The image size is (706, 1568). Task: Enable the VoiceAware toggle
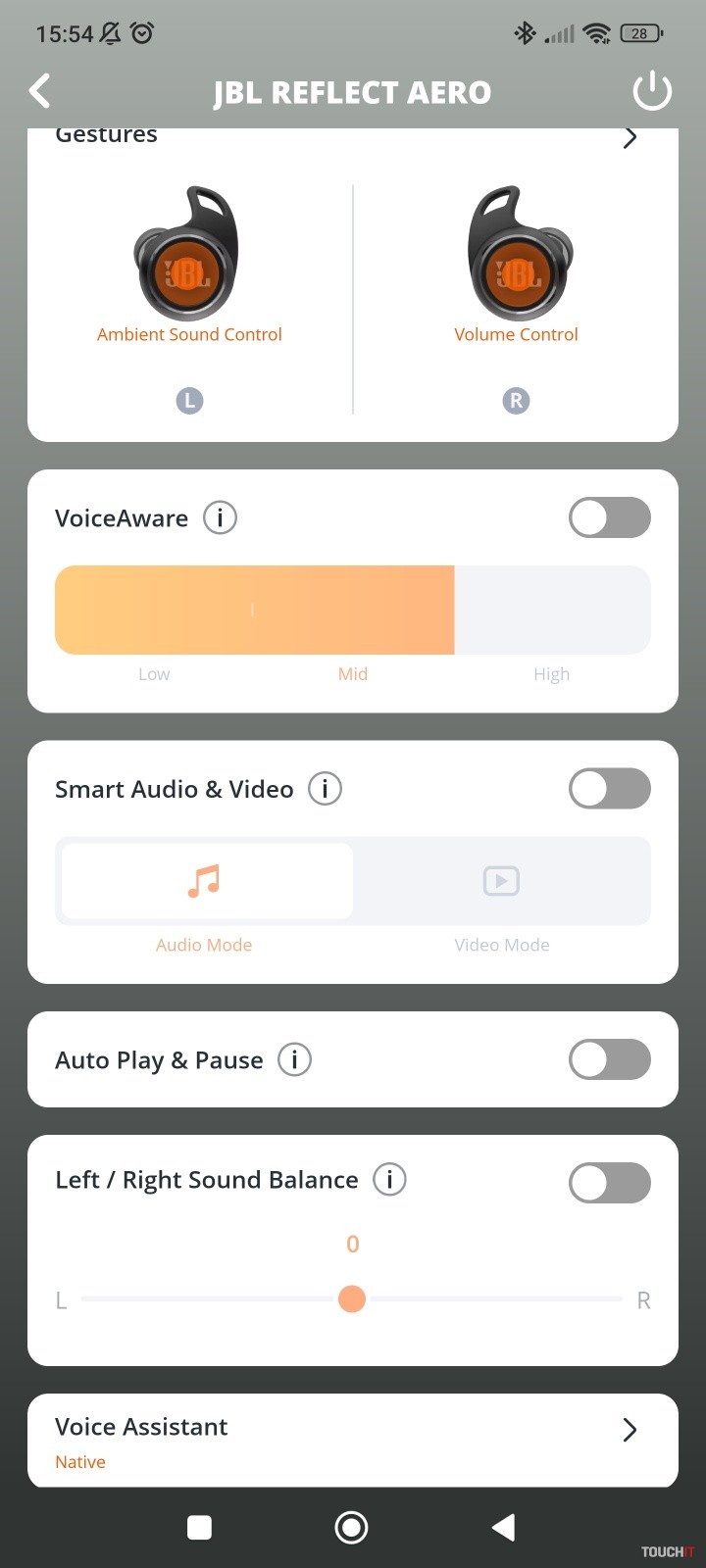(x=609, y=517)
